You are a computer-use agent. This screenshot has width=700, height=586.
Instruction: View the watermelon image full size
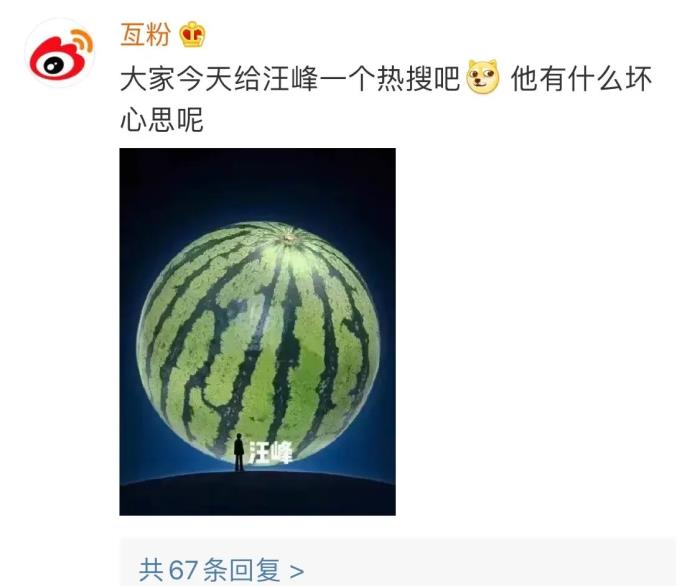coord(257,331)
